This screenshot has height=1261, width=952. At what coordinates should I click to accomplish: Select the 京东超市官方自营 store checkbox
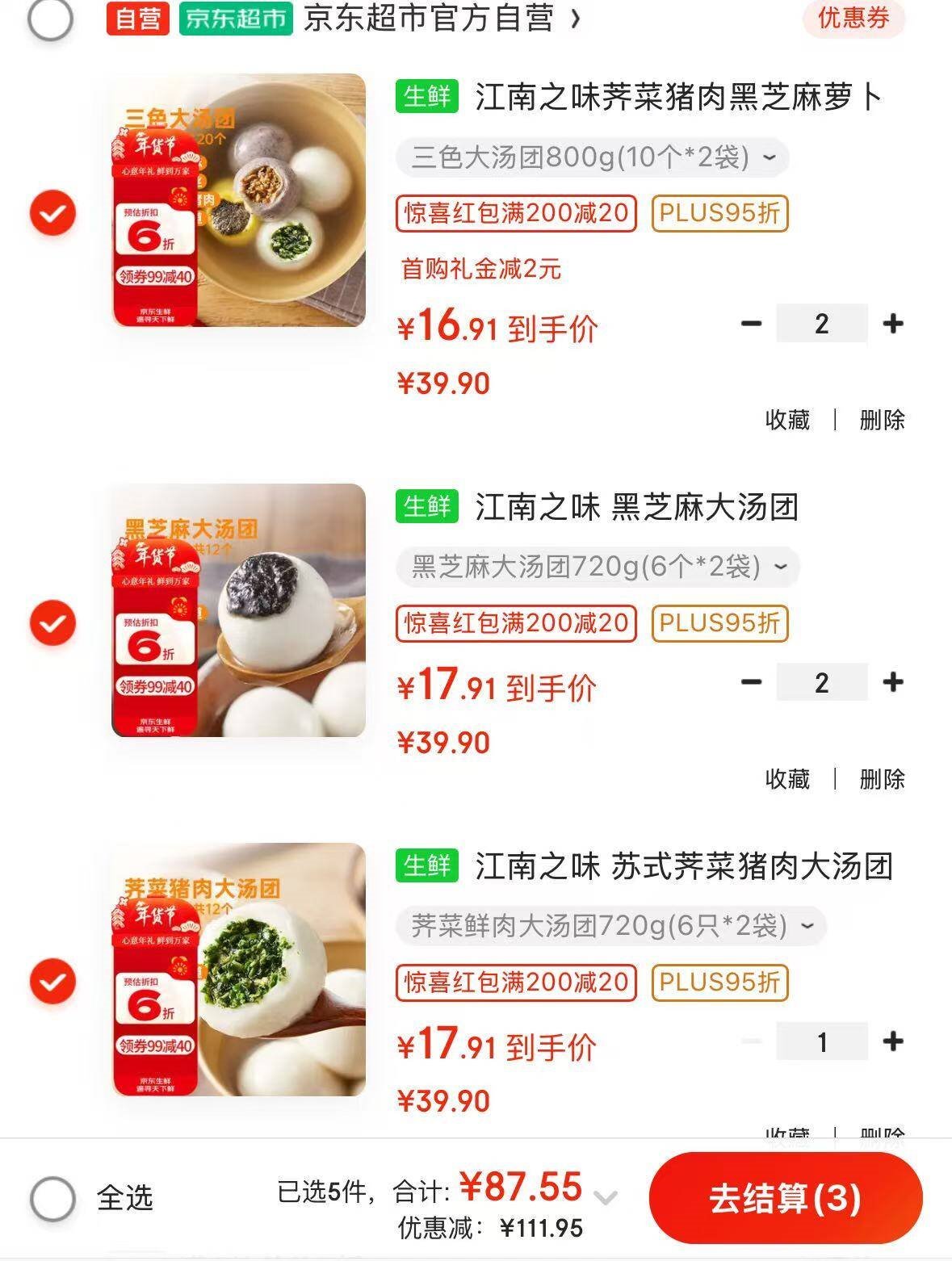50,19
